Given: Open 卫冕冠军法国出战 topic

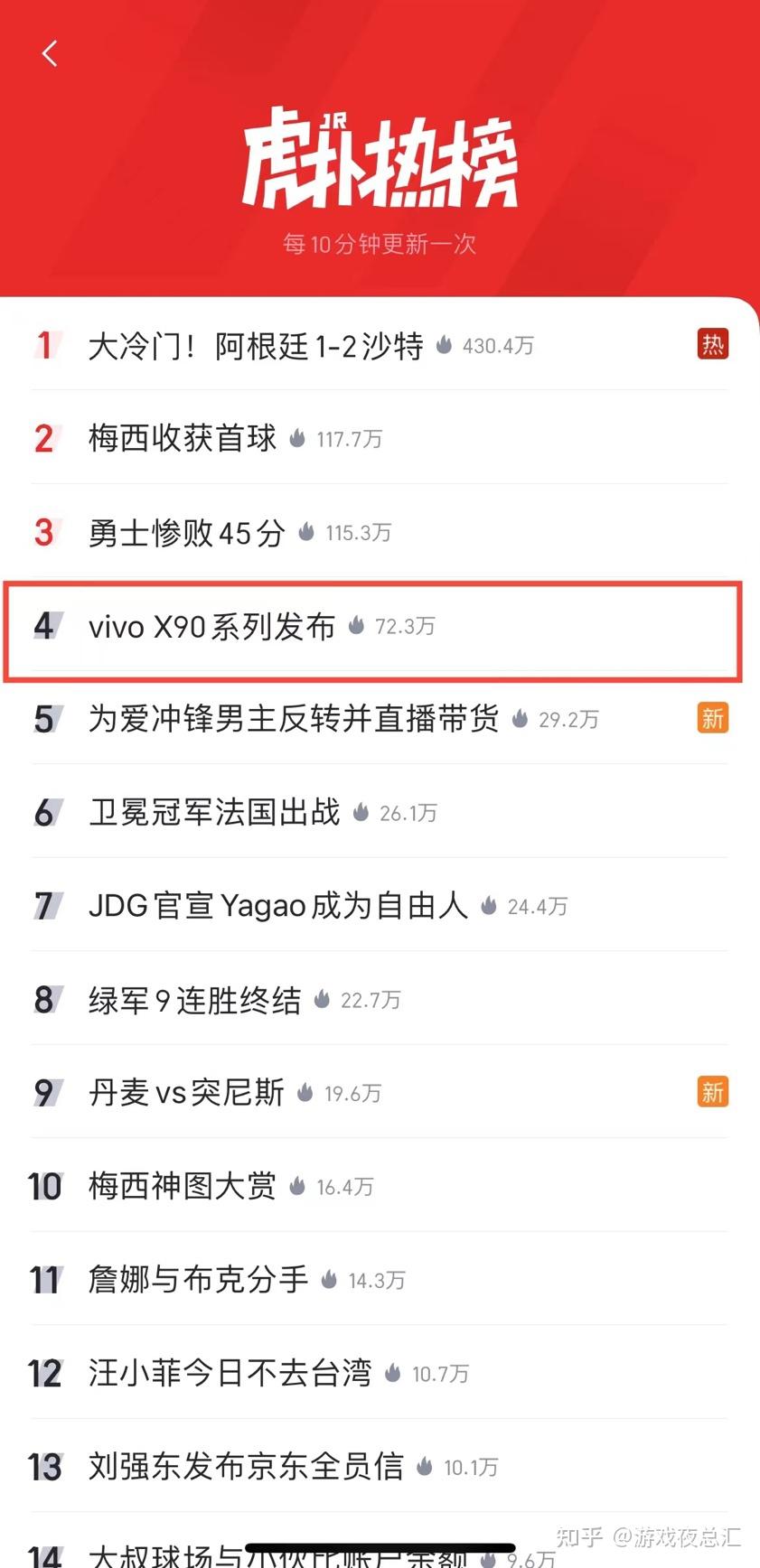Looking at the screenshot, I should click(215, 813).
